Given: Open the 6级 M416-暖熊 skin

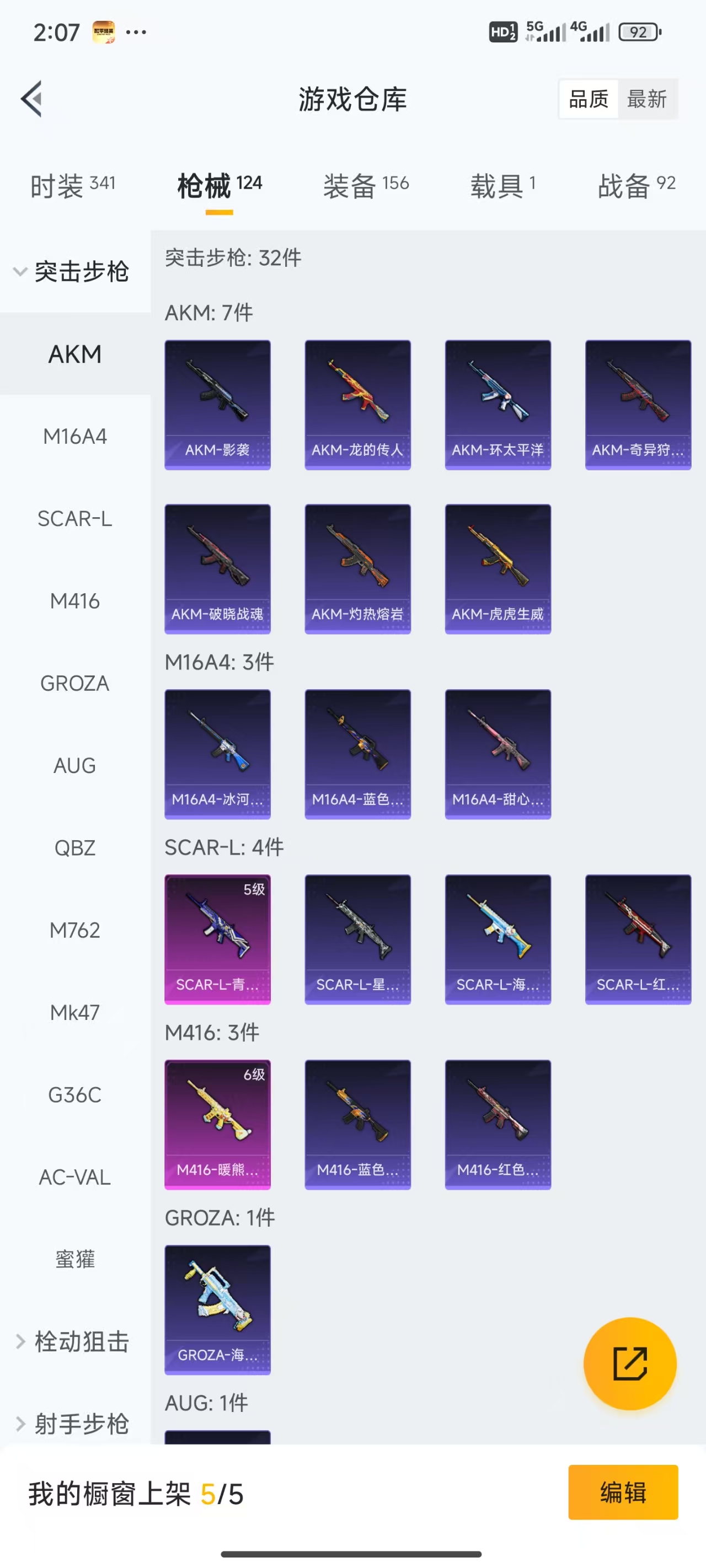Looking at the screenshot, I should pos(217,1125).
